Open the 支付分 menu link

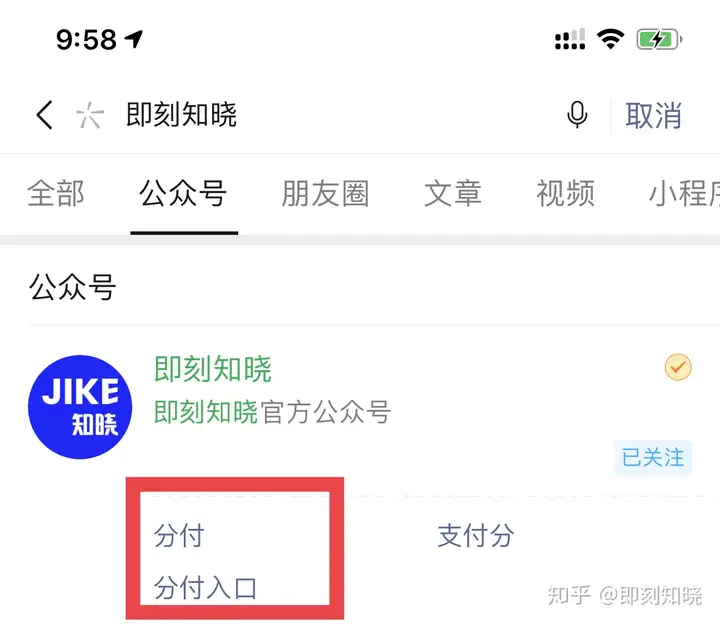tap(475, 536)
